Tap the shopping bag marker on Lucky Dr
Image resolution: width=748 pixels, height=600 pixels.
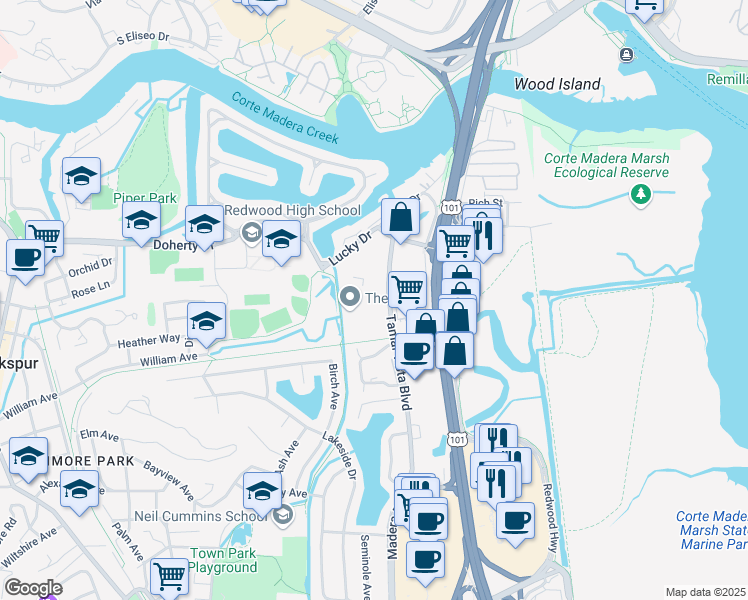pos(400,217)
